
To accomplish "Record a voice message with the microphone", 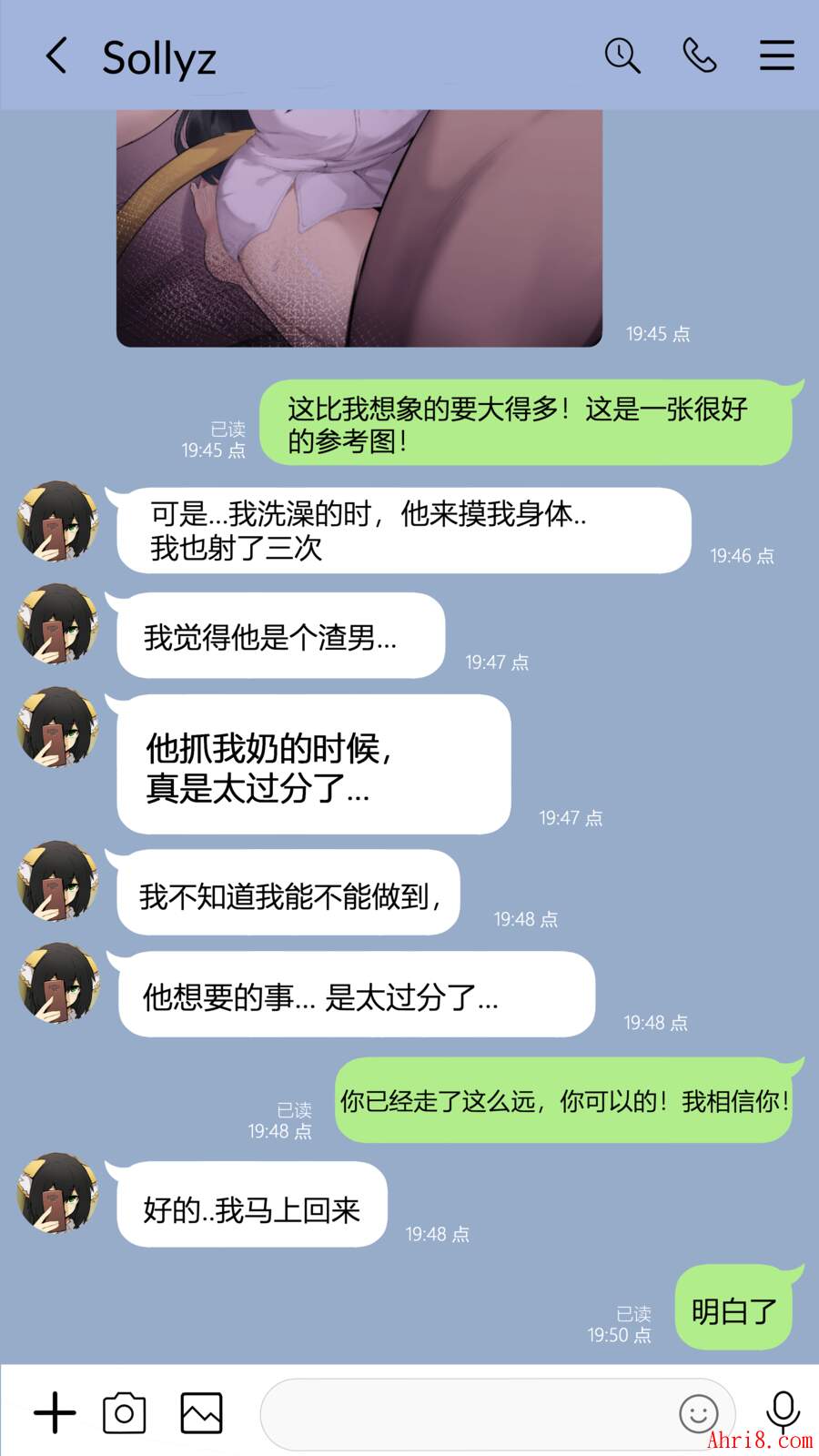I will [783, 1410].
